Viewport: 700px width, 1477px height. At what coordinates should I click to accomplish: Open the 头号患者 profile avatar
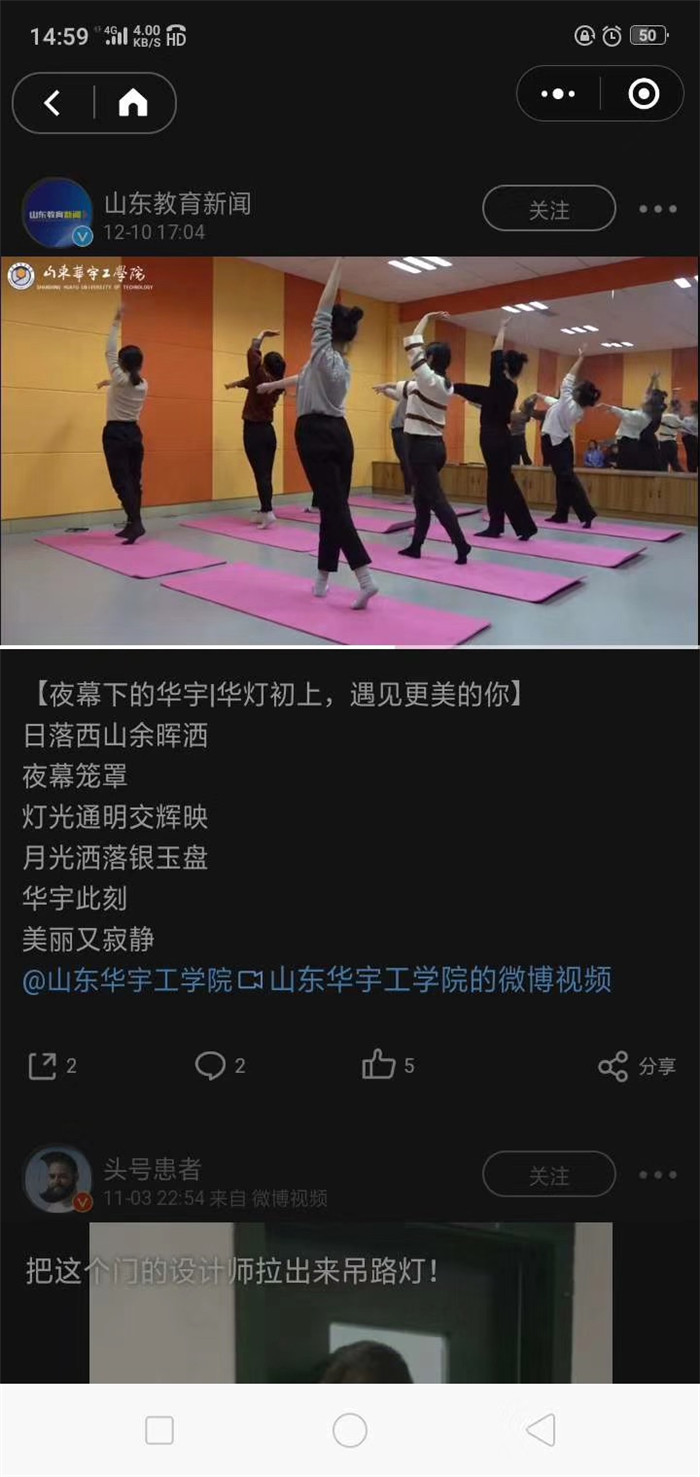pyautogui.click(x=57, y=1179)
